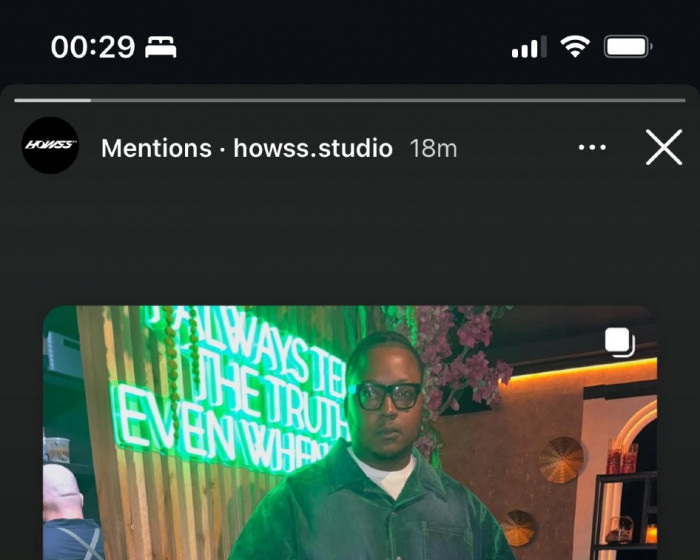
Task: Open the three-dot story options
Action: 592,148
